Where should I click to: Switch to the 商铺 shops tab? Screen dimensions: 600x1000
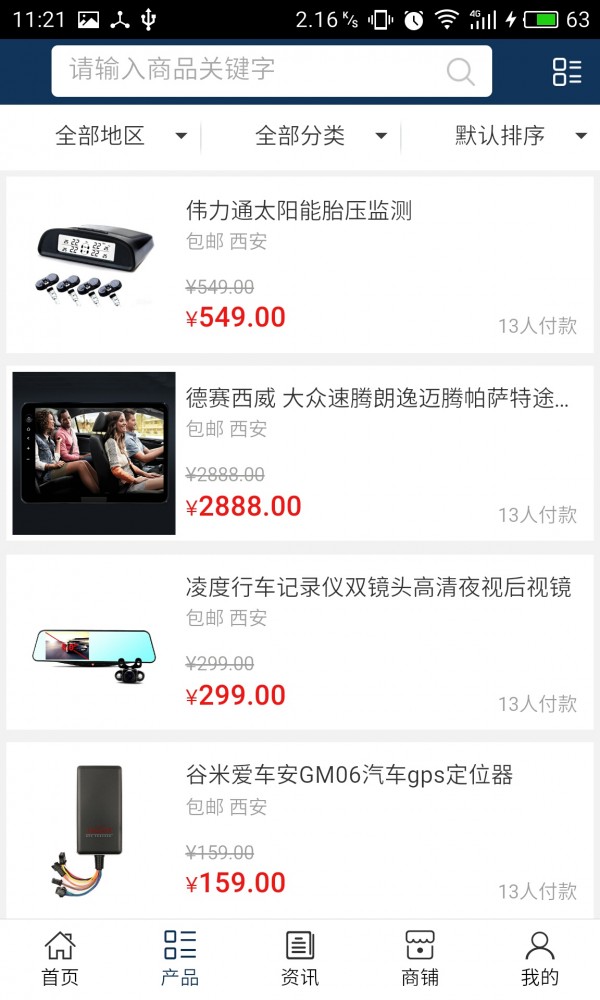(420, 959)
